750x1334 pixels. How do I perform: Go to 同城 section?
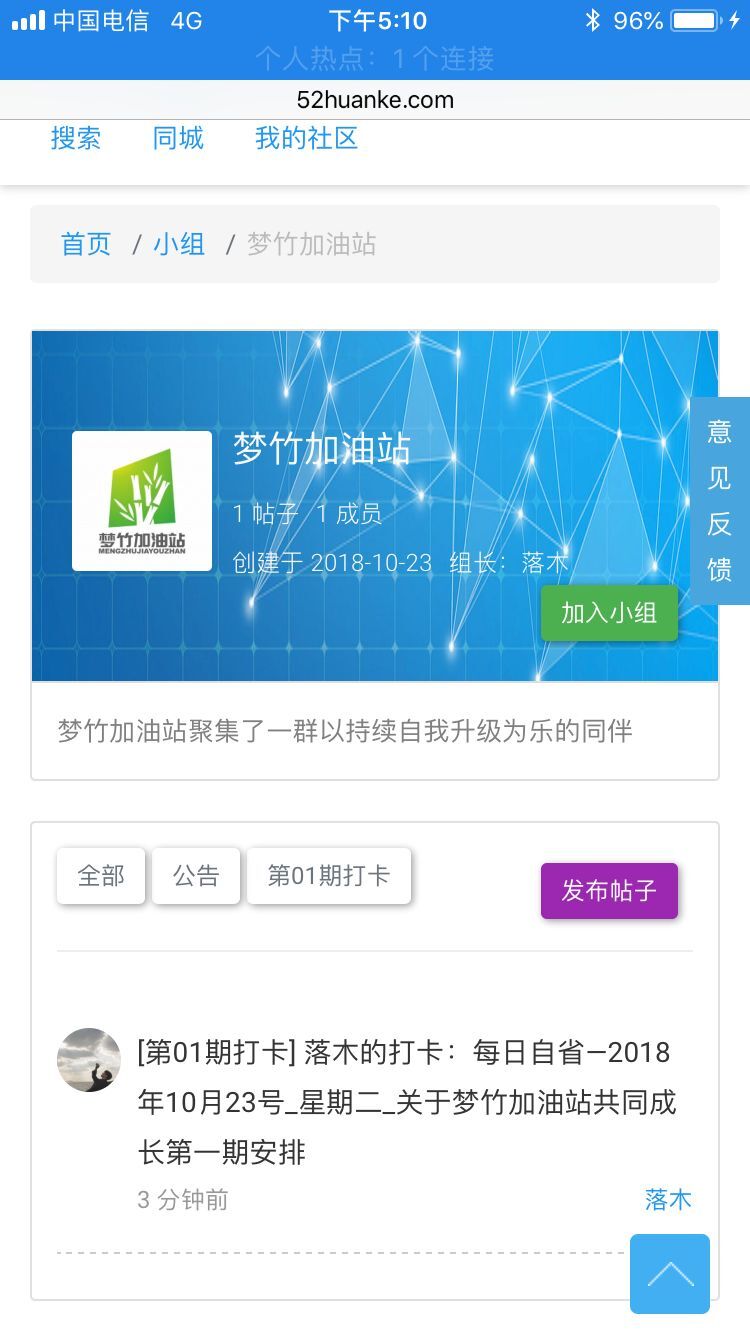coord(178,138)
